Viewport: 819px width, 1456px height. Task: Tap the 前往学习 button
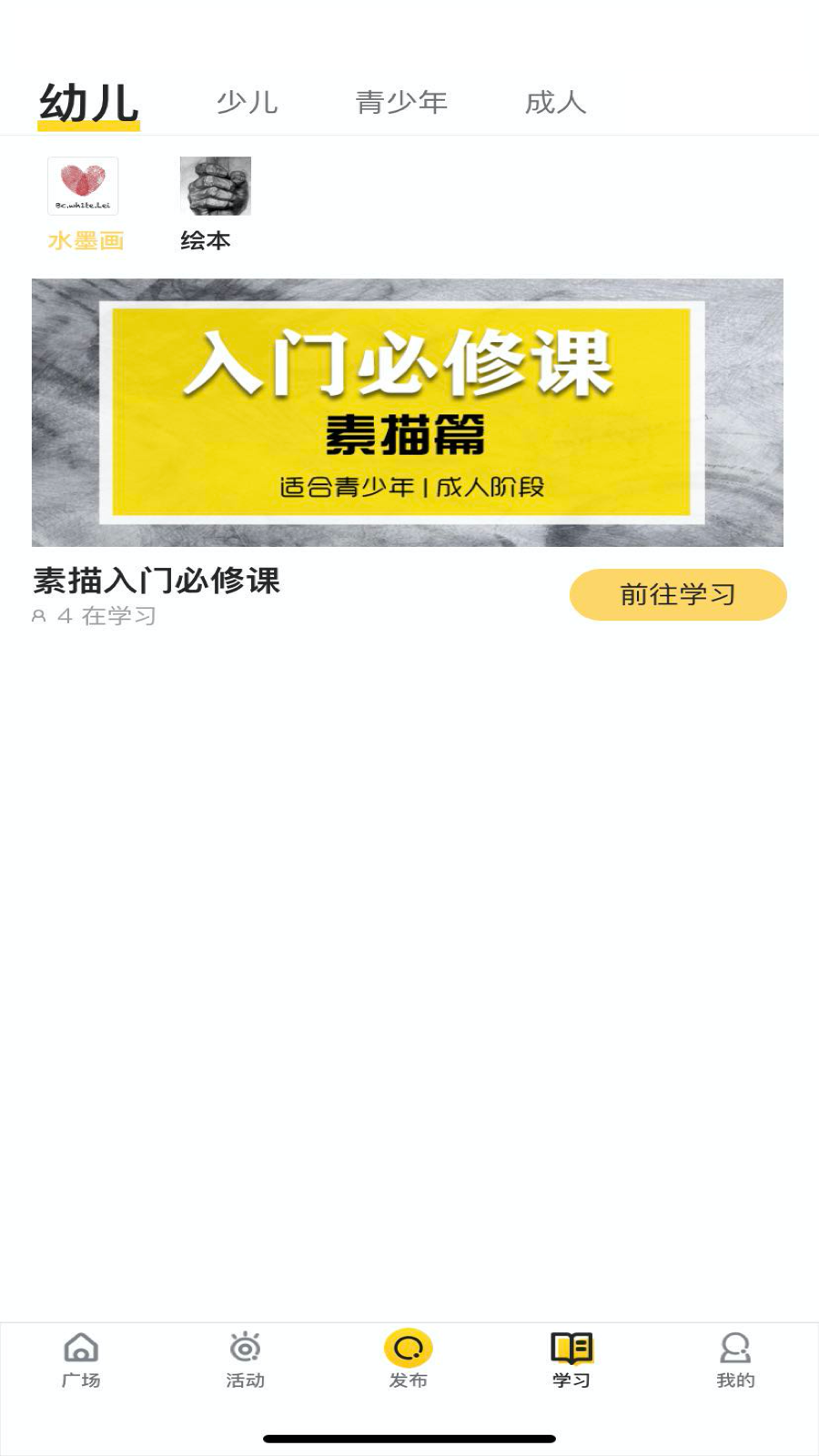(678, 594)
